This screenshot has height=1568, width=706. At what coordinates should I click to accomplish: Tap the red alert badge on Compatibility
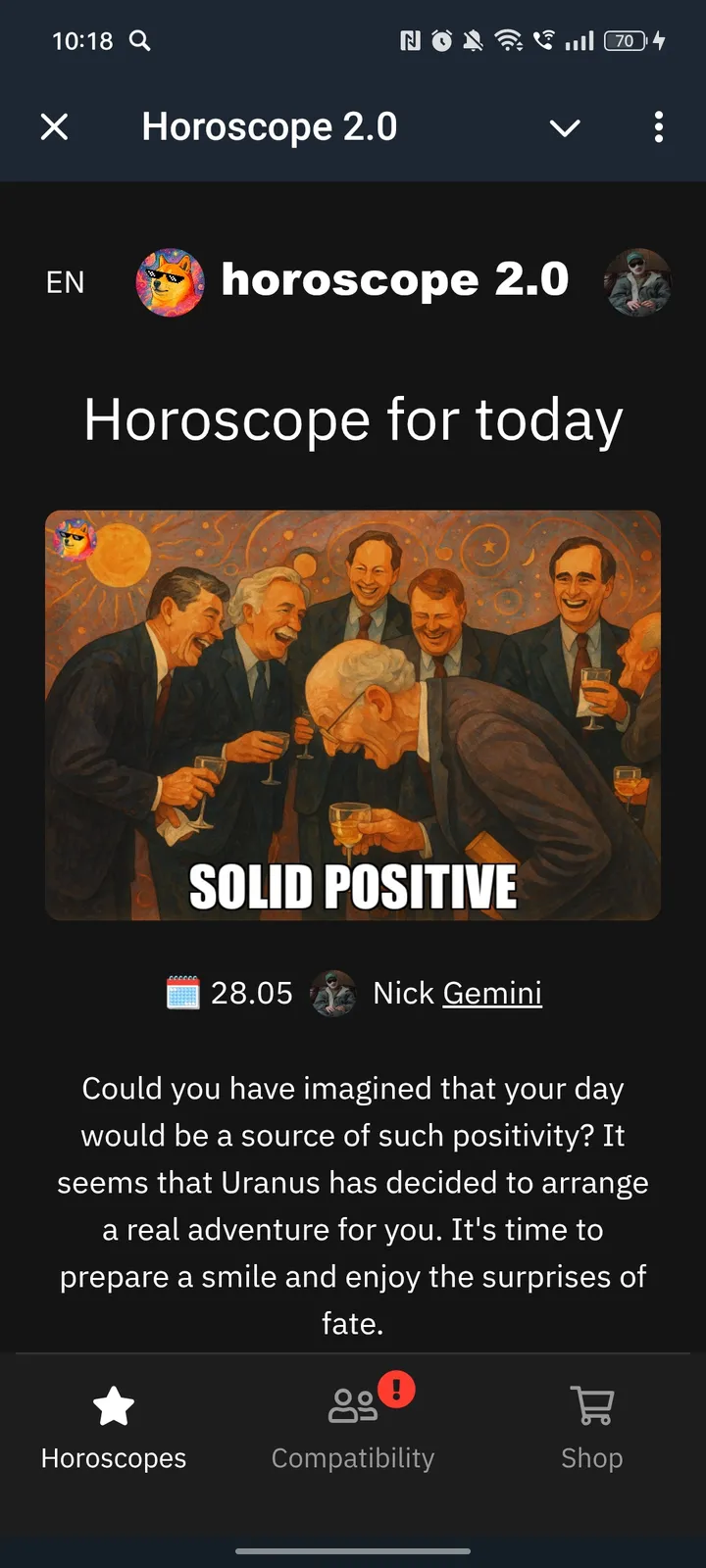click(x=396, y=1388)
